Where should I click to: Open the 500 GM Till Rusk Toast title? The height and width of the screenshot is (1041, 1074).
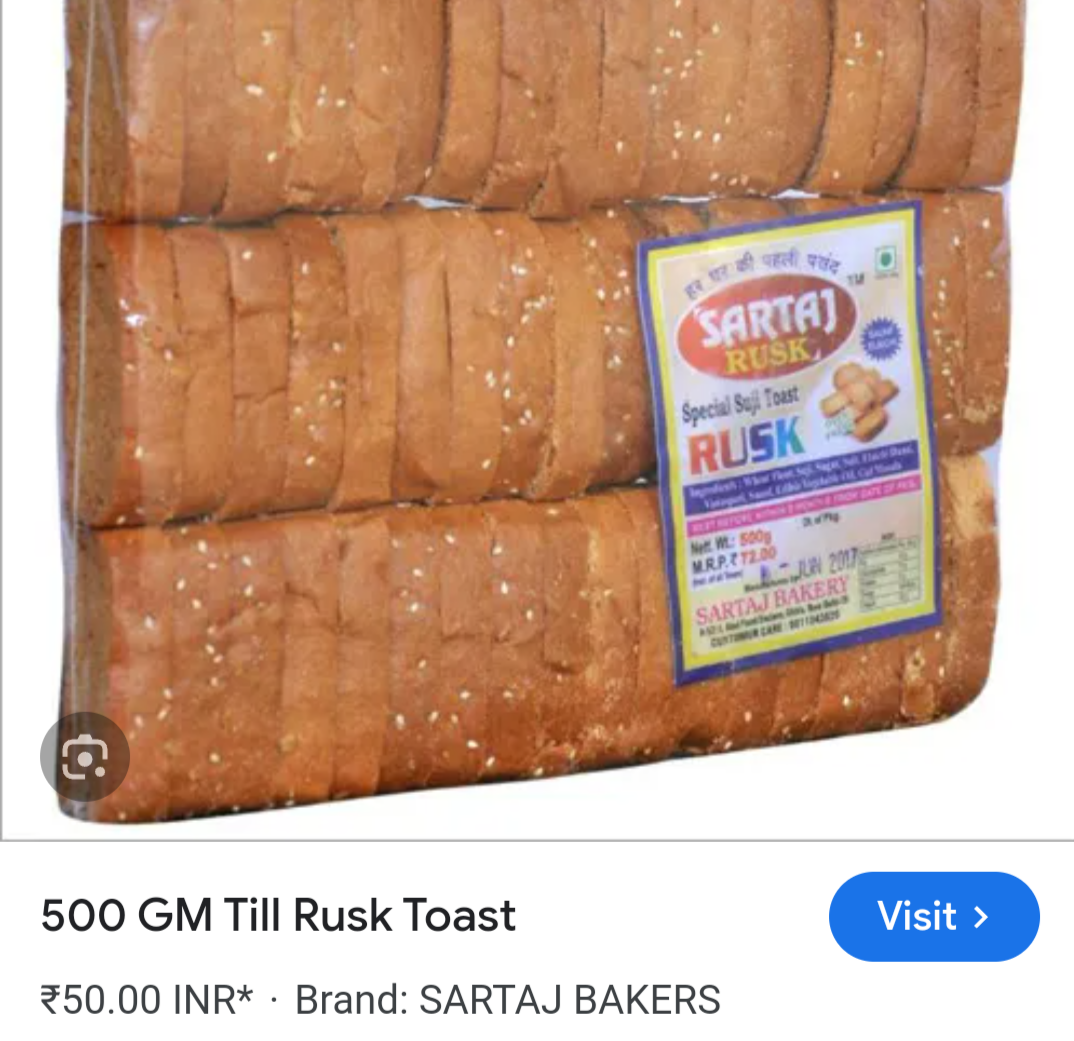[x=278, y=915]
